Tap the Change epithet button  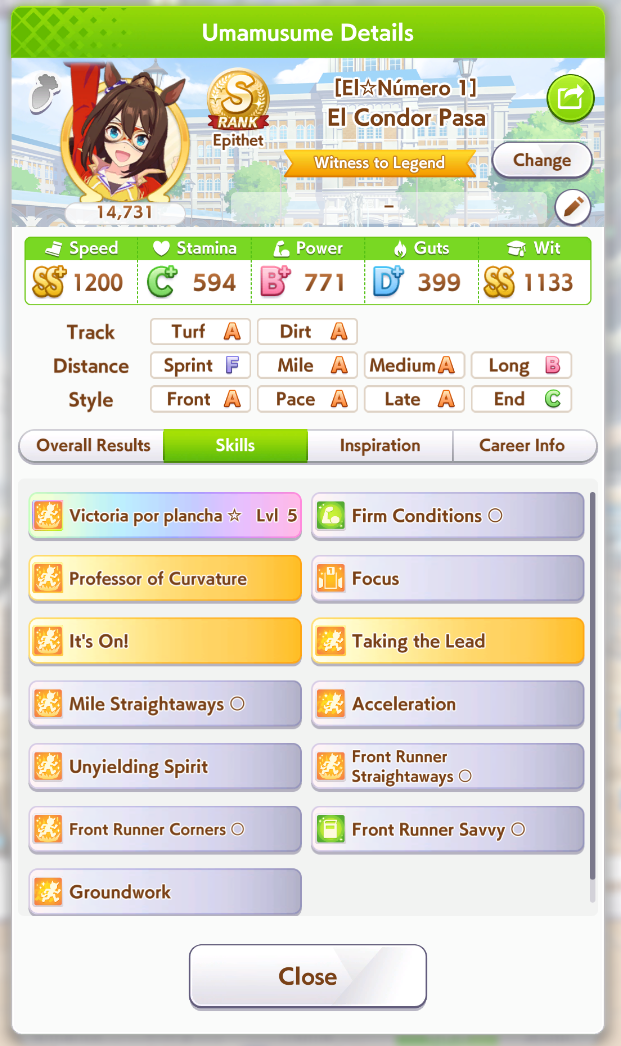pos(541,160)
